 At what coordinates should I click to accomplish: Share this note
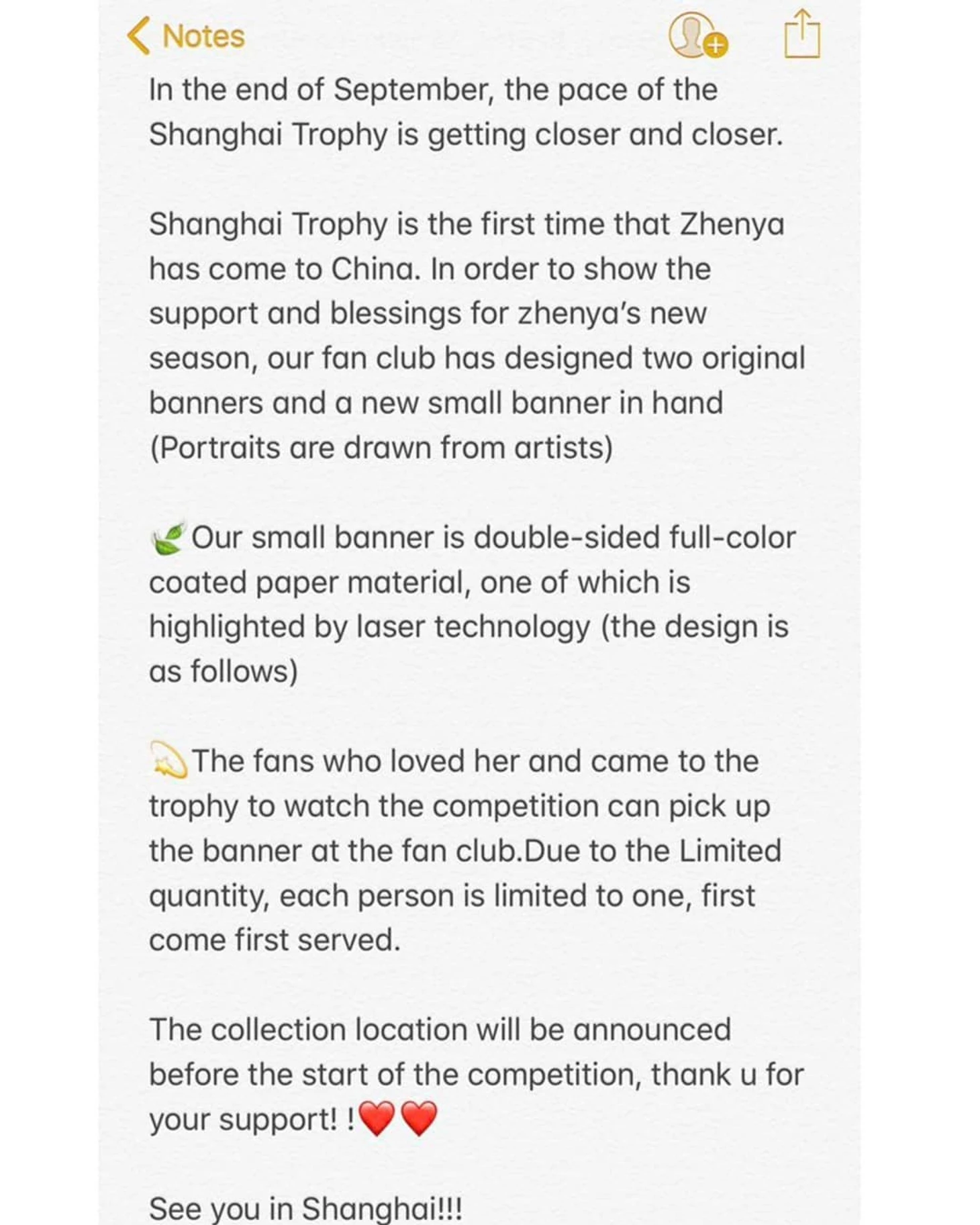(x=802, y=34)
